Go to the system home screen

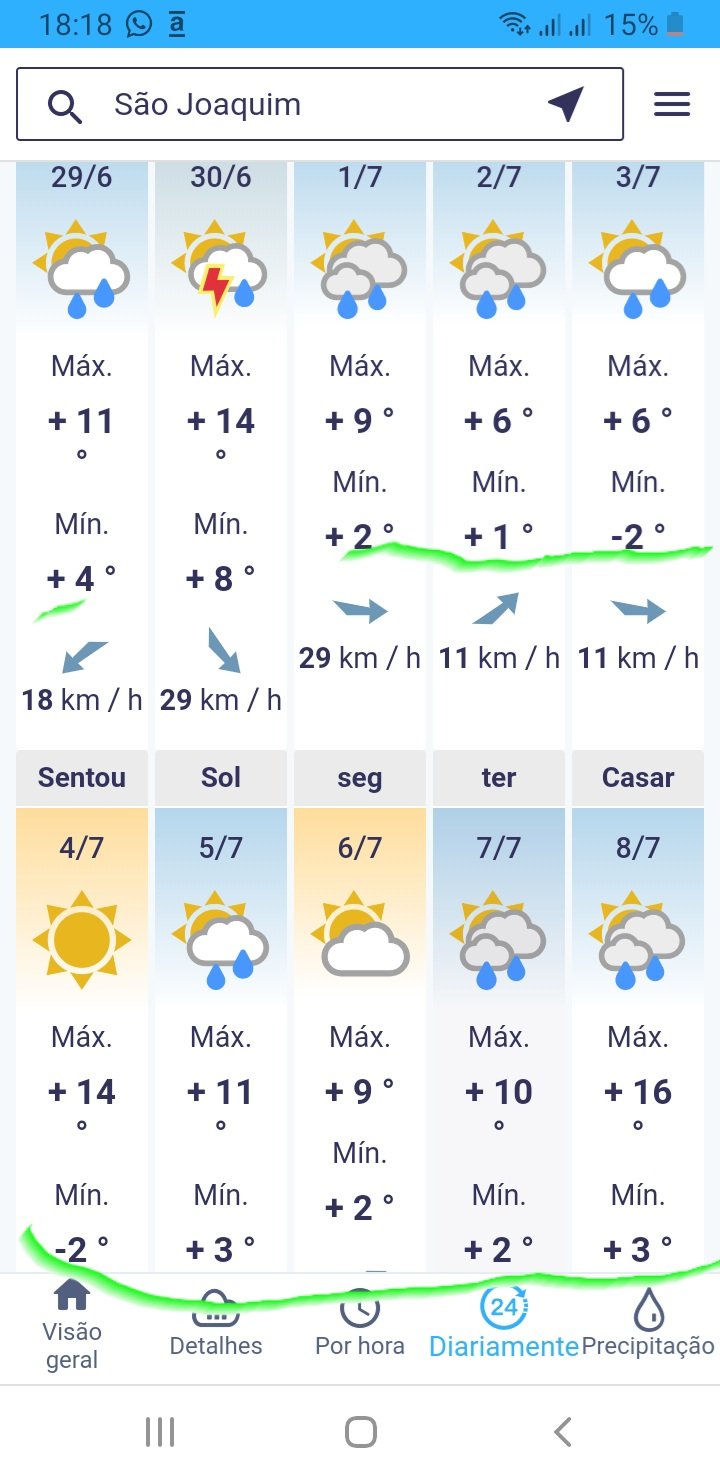(x=360, y=1432)
